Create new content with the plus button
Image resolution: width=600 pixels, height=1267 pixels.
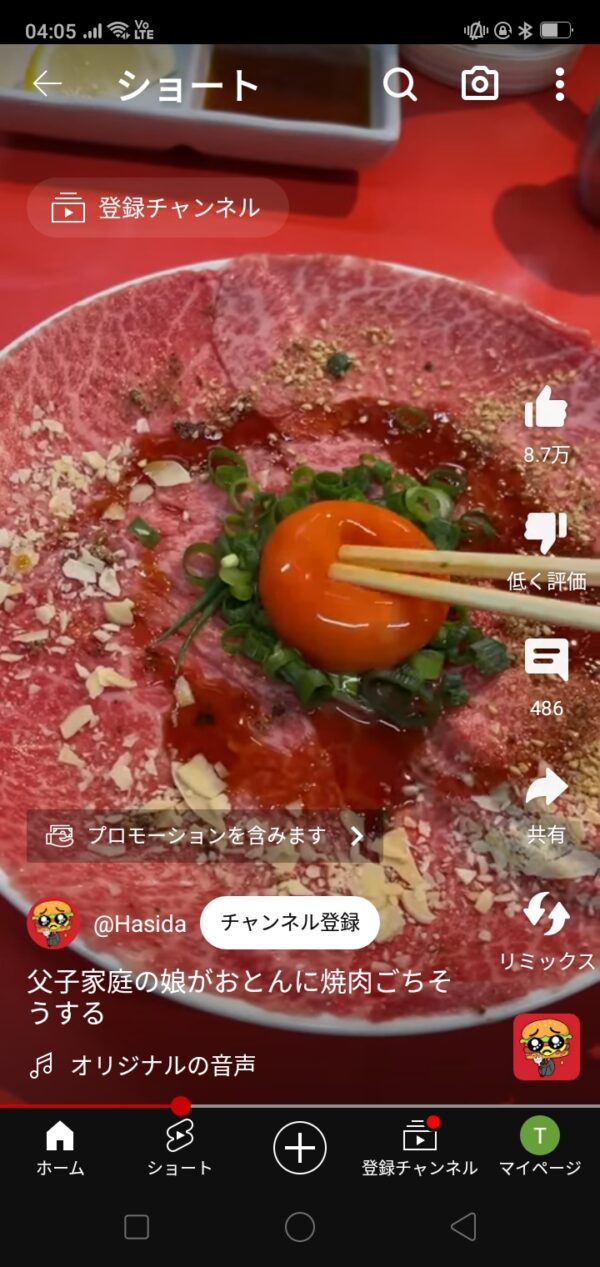(300, 1147)
